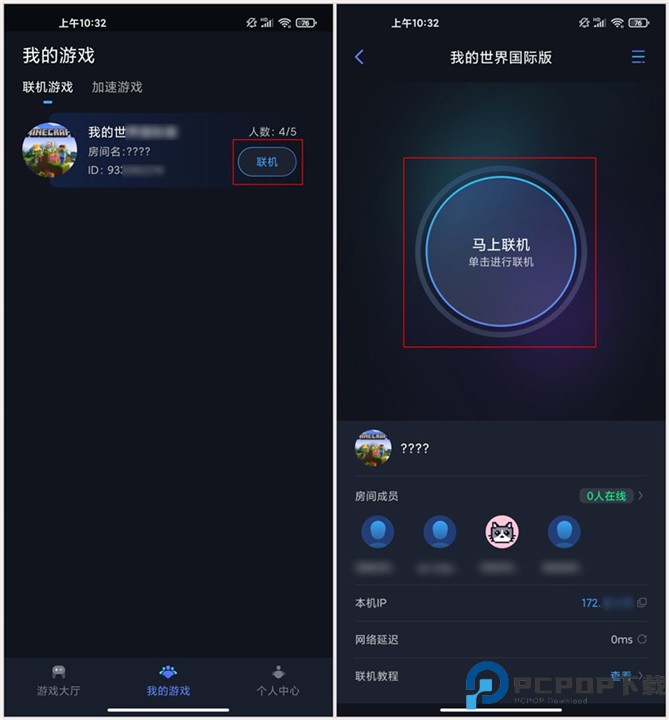669x720 pixels.
Task: View the 联机教程 guide
Action: click(x=628, y=676)
